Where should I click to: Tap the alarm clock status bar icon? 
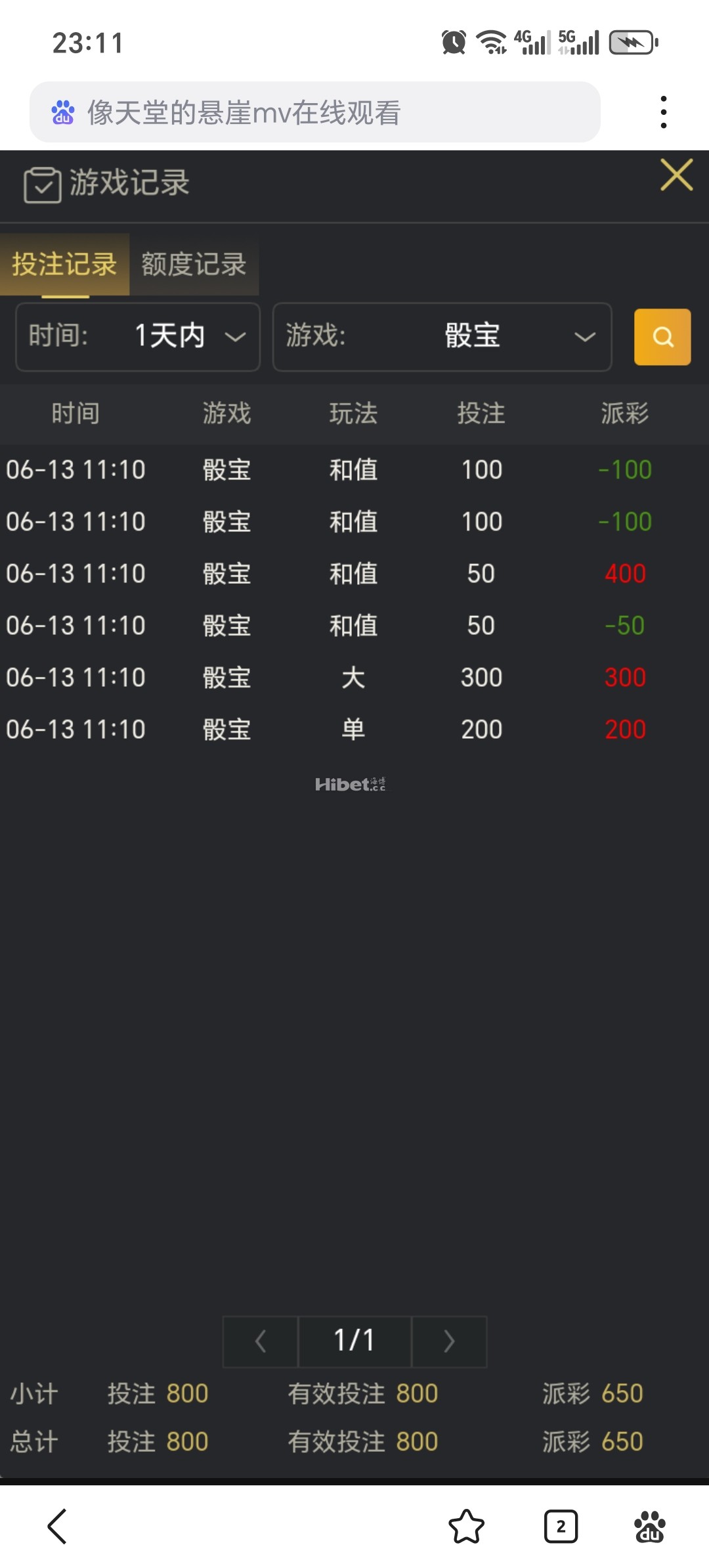point(455,41)
